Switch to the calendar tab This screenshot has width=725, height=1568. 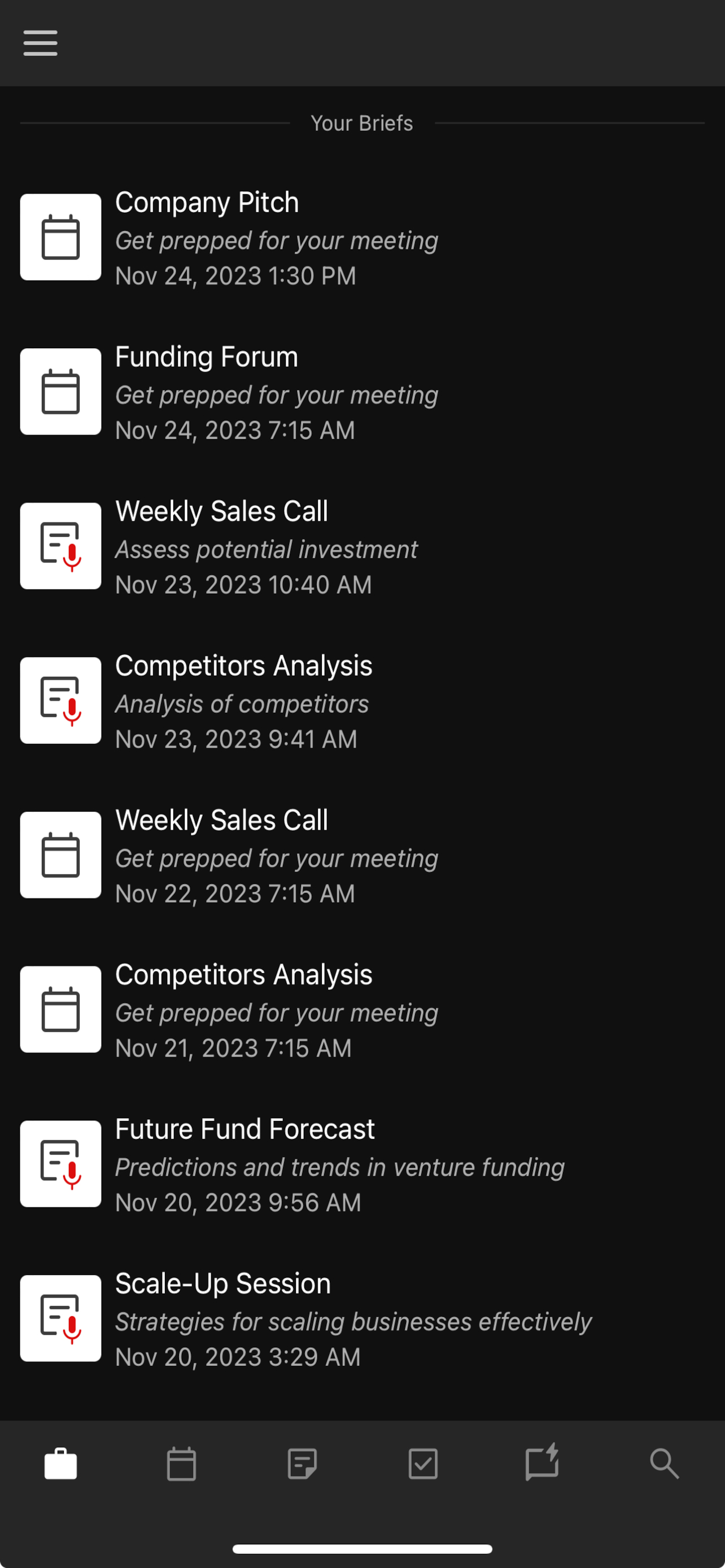pyautogui.click(x=181, y=1464)
